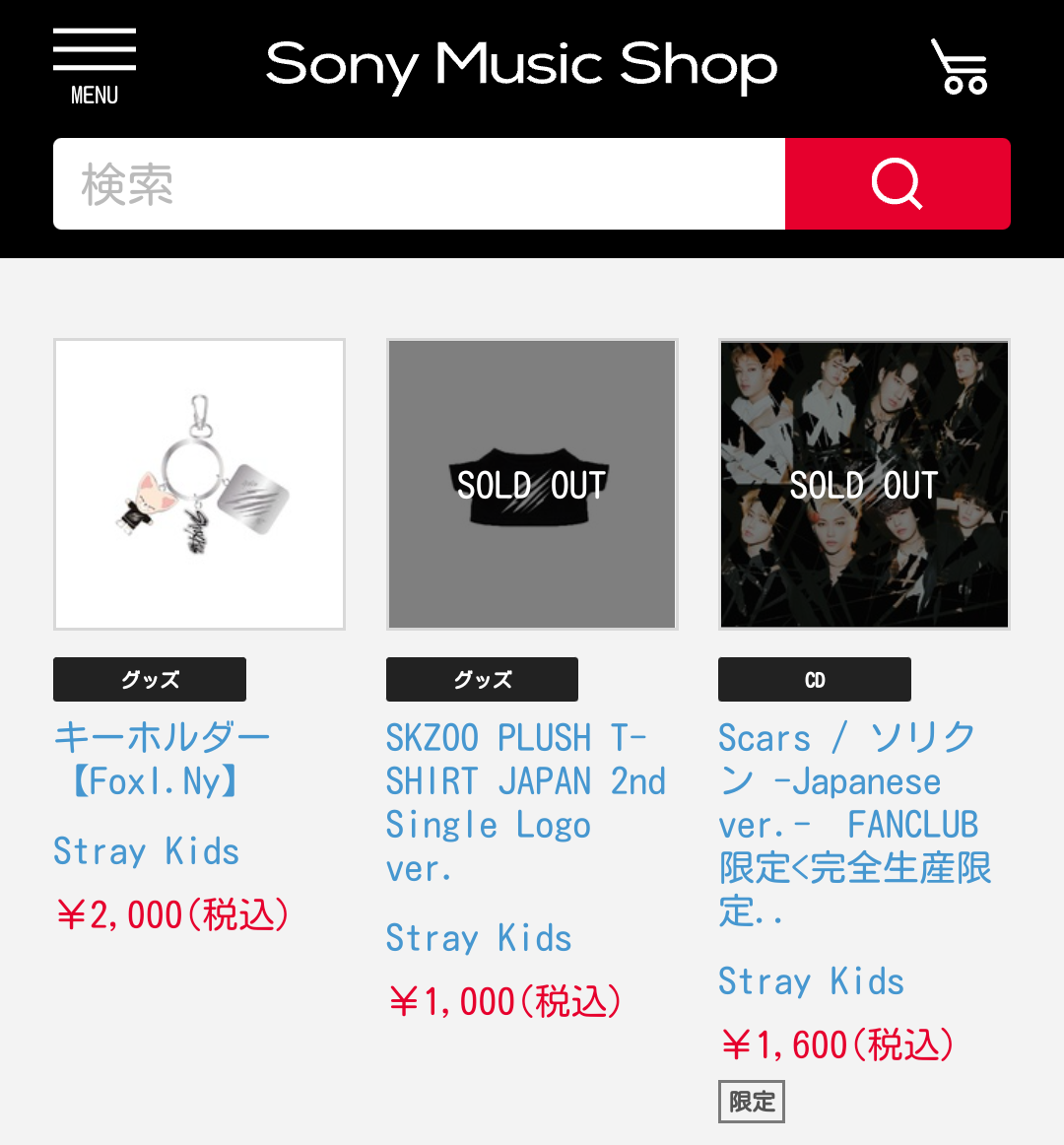
Task: Open the キーホルダー【FoxI.Ny】 product image
Action: click(199, 485)
